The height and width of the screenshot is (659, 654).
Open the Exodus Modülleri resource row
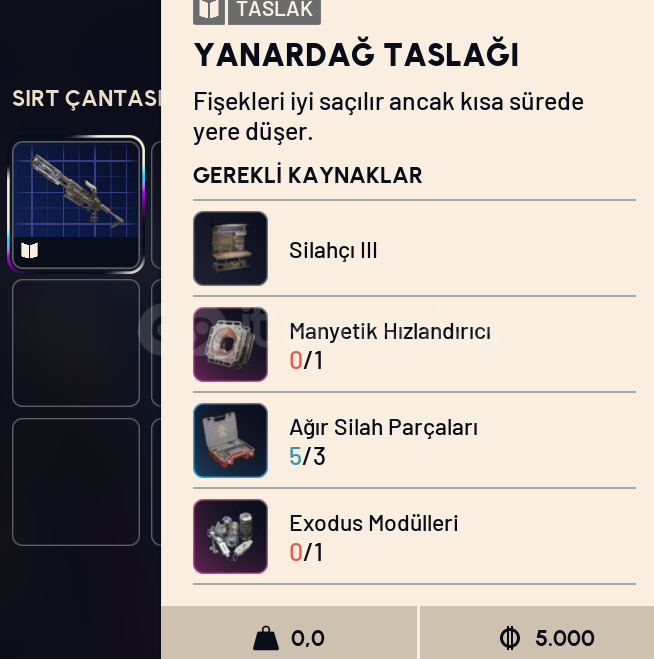click(x=413, y=537)
